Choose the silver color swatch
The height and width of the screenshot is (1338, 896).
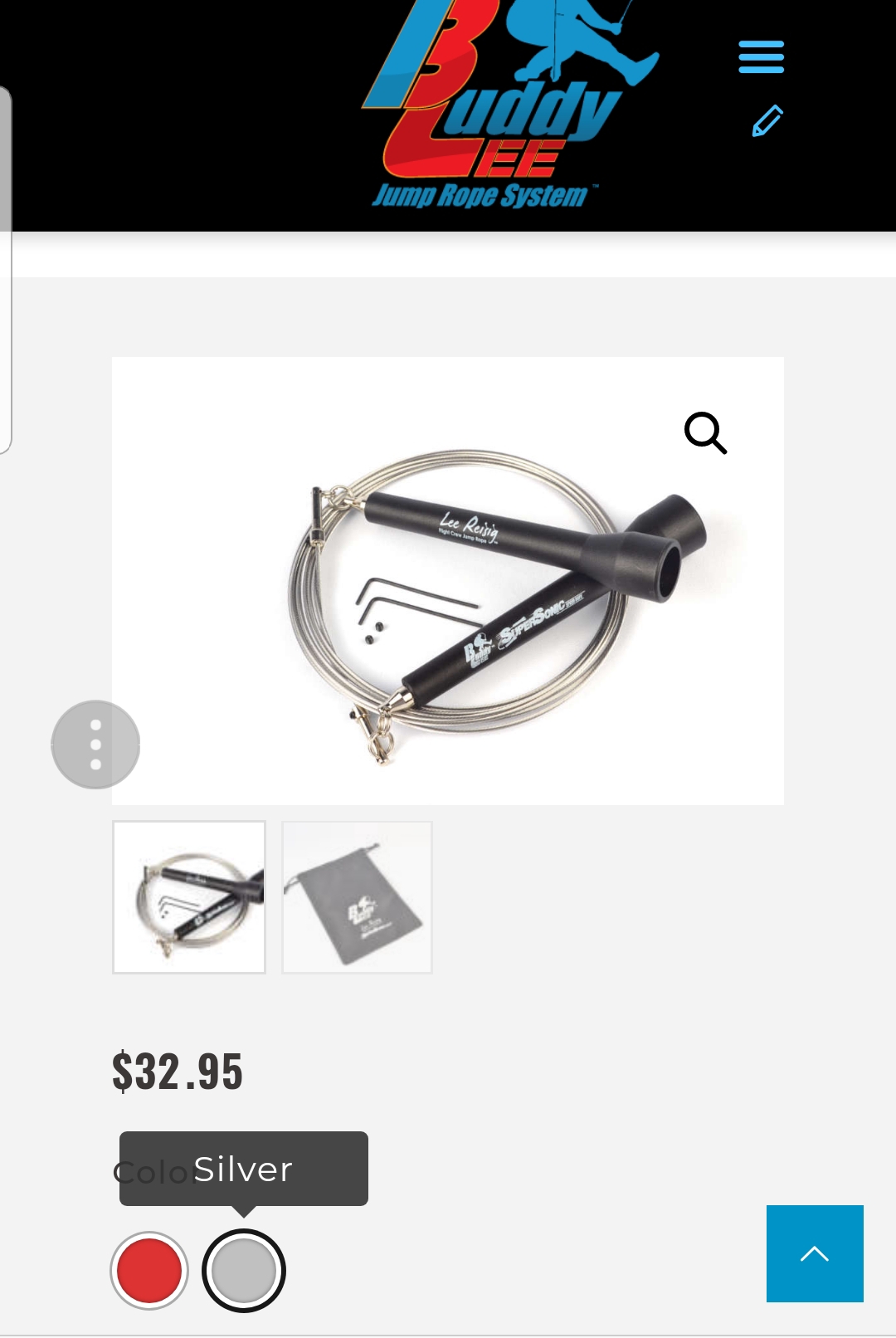tap(244, 1270)
